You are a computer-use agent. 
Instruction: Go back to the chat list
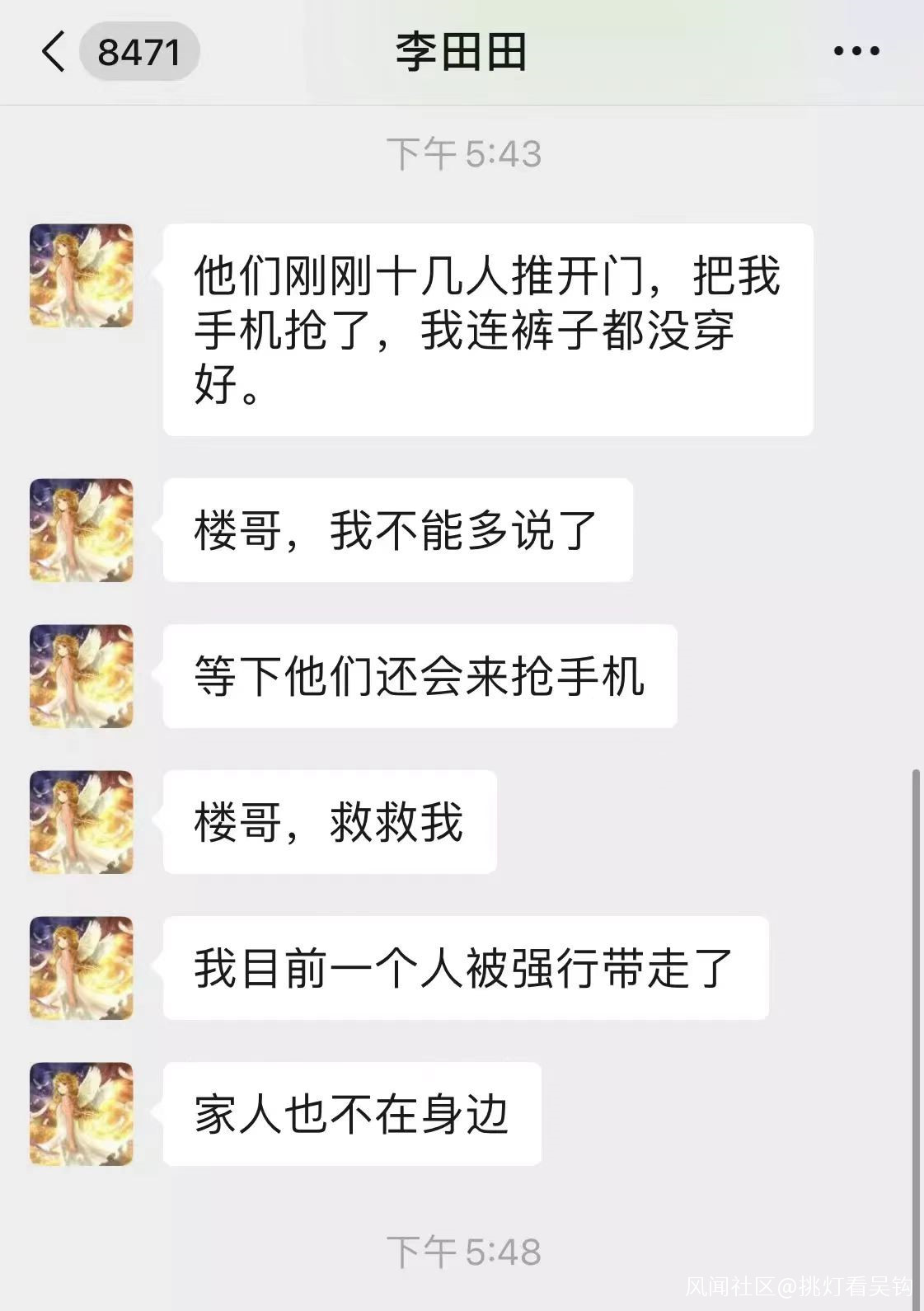[54, 51]
